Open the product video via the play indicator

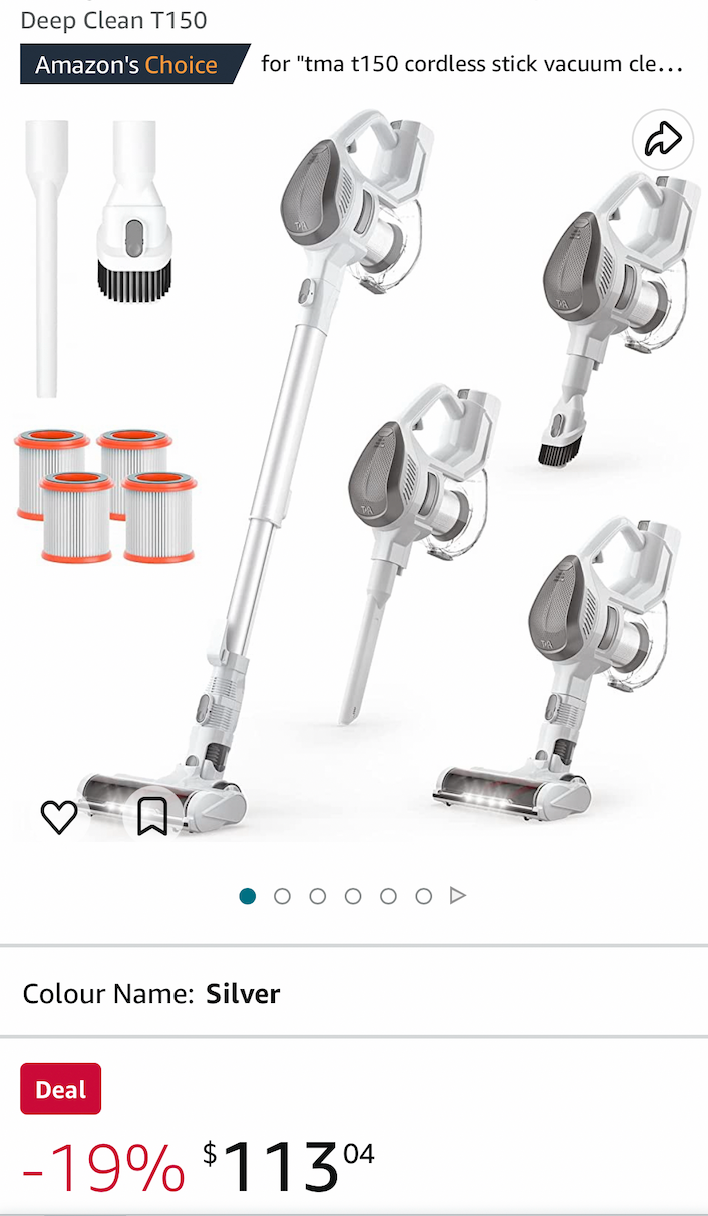(x=458, y=896)
